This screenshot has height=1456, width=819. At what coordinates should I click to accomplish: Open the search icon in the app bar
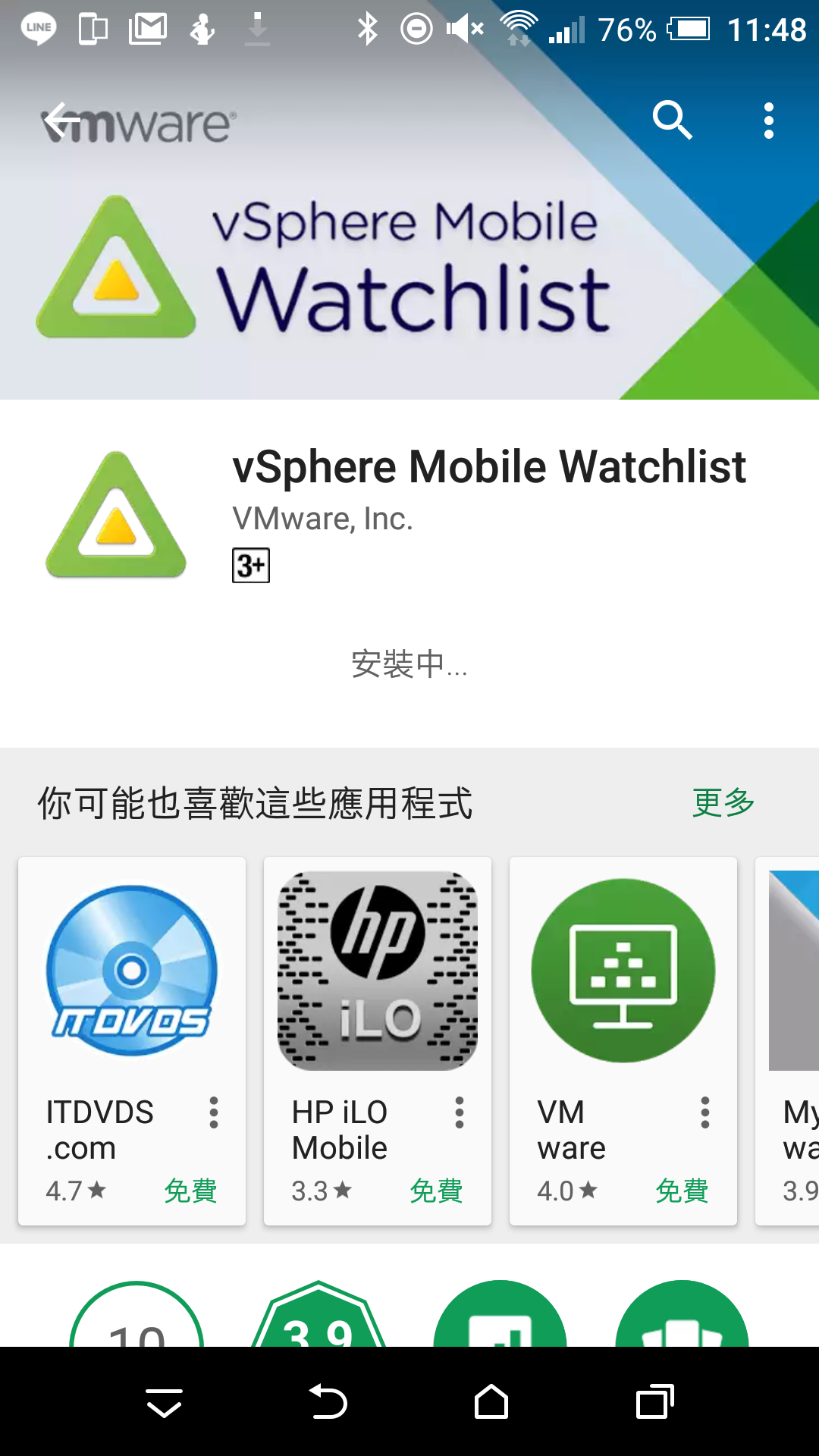(x=672, y=120)
